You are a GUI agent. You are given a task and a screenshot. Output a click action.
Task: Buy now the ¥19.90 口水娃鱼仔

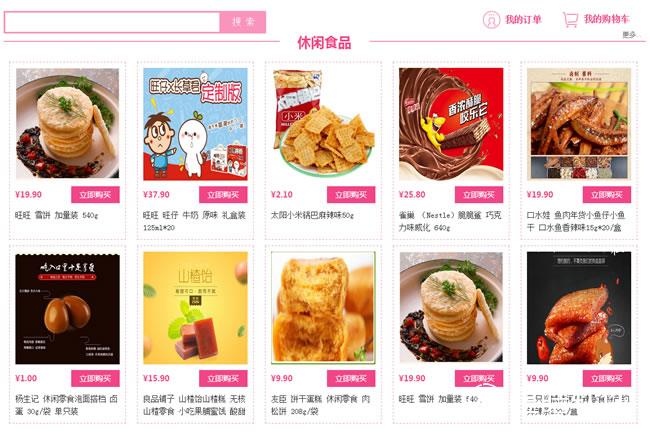[607, 195]
